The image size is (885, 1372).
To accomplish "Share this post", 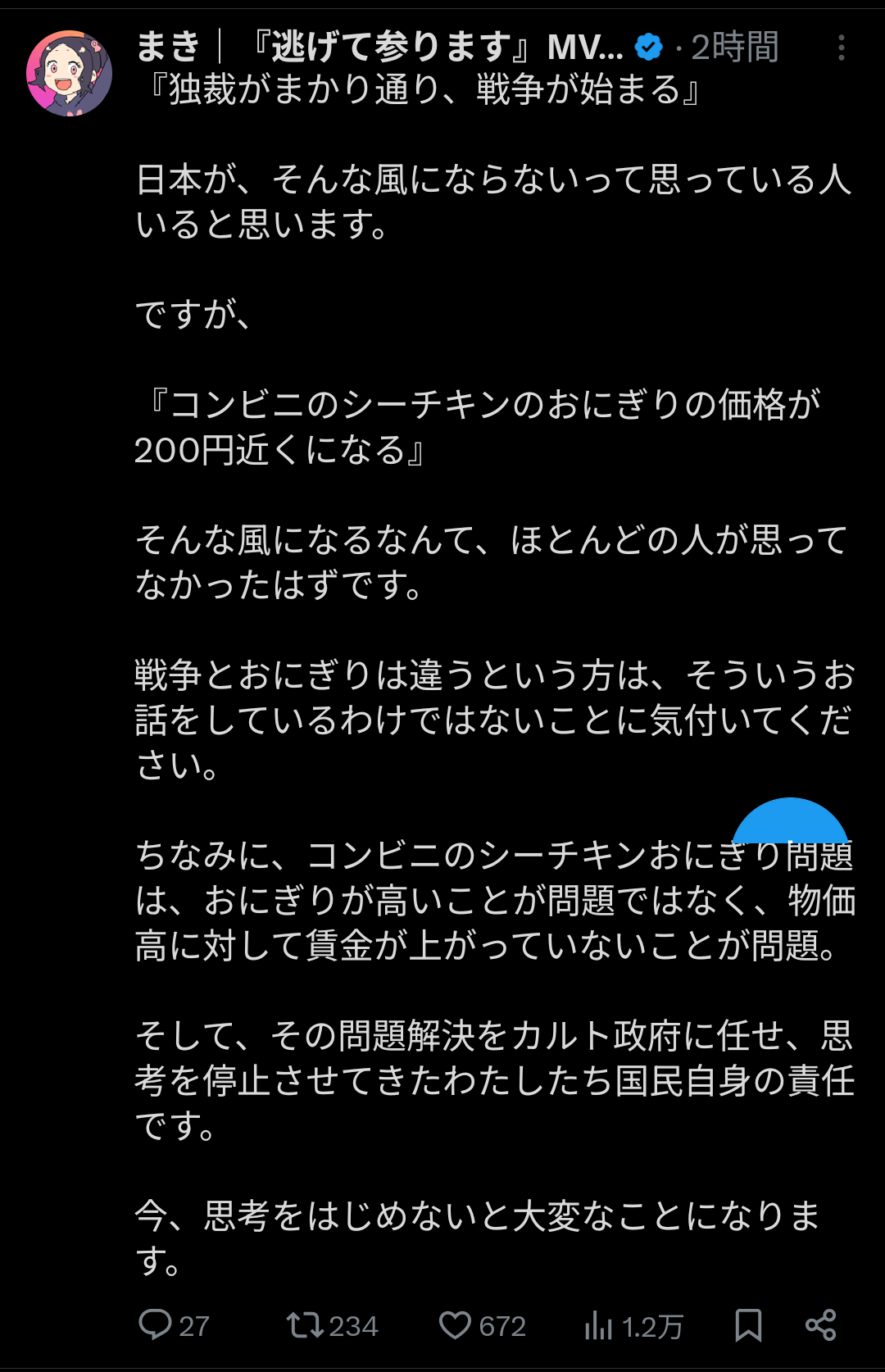I will [820, 1324].
